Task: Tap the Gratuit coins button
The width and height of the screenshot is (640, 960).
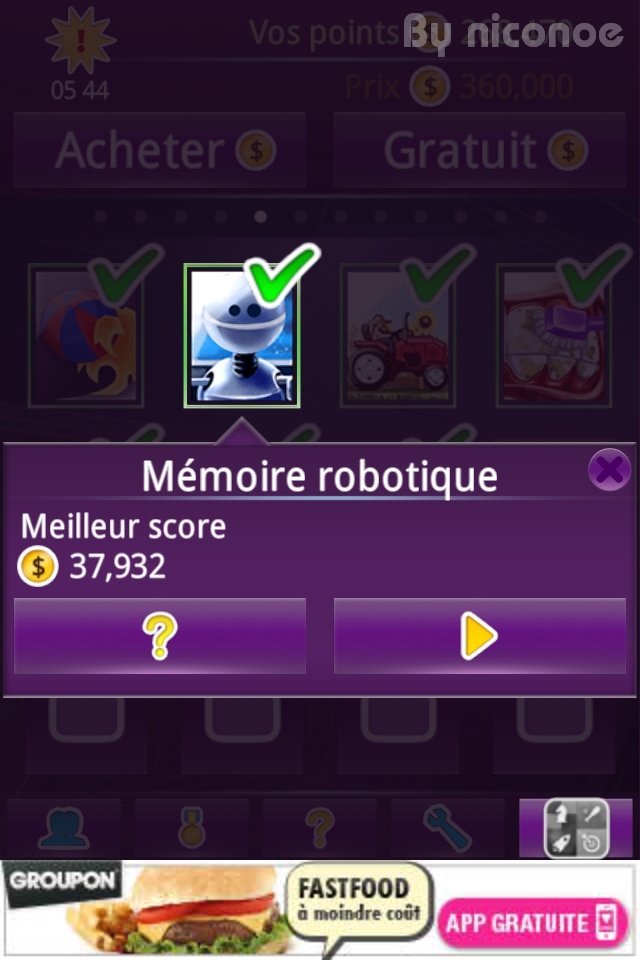Action: click(485, 150)
